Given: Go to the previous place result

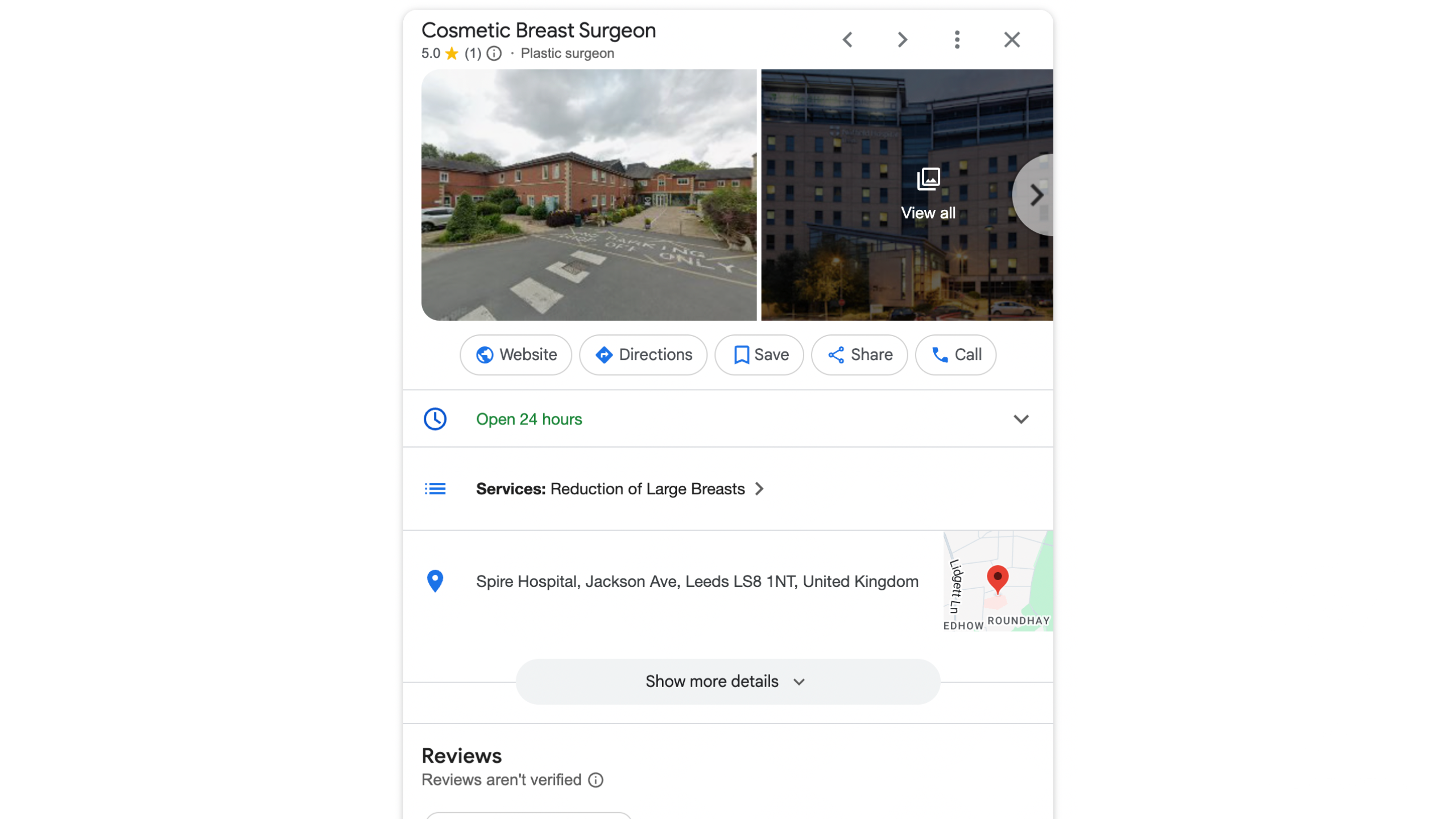Looking at the screenshot, I should pos(847,40).
